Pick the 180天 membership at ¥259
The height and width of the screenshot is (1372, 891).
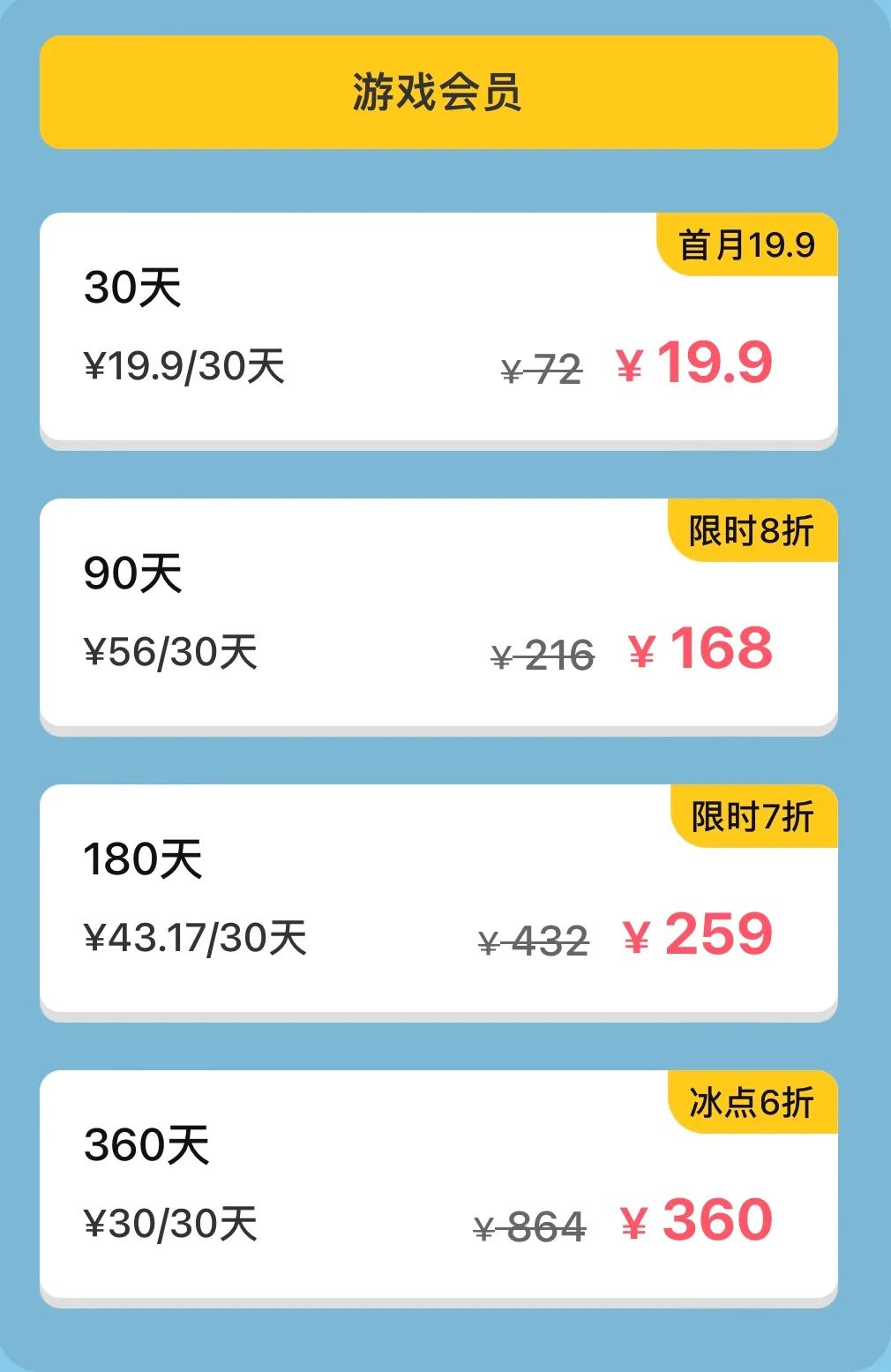tap(438, 899)
